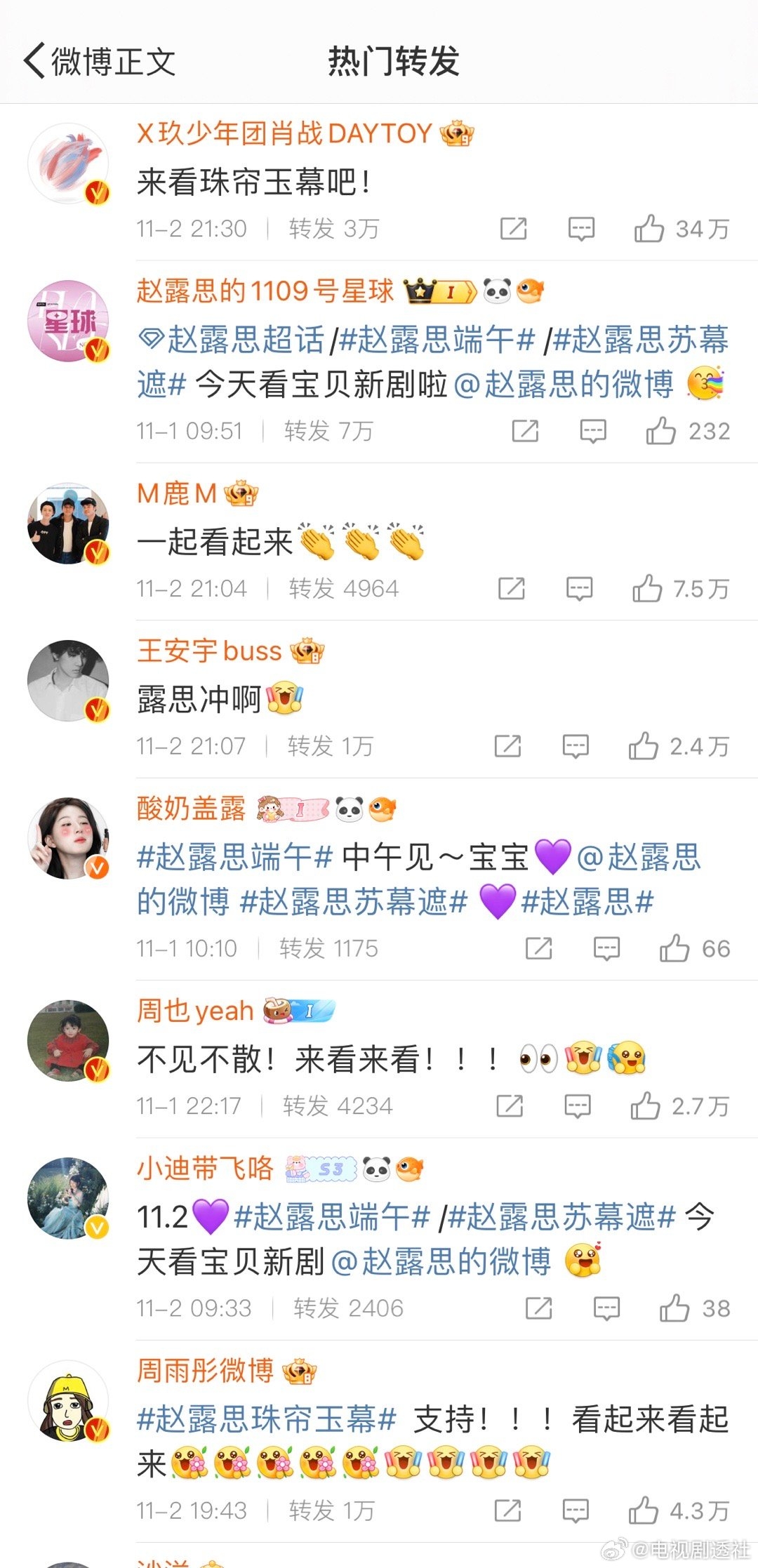The height and width of the screenshot is (1568, 758).
Task: Go back to 微博正文
Action: pos(98,62)
